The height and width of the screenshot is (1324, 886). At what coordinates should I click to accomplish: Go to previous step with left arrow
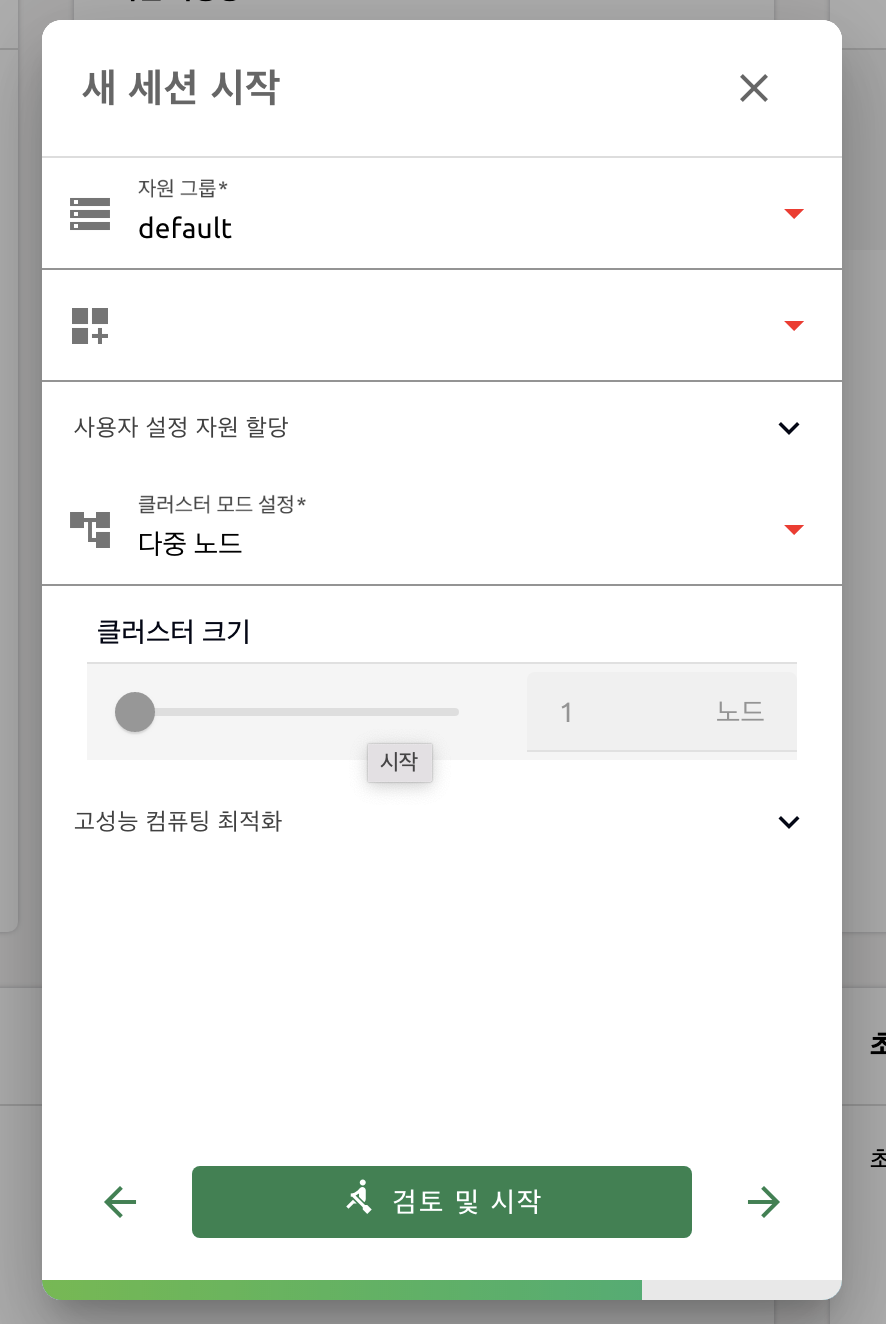pos(120,1201)
